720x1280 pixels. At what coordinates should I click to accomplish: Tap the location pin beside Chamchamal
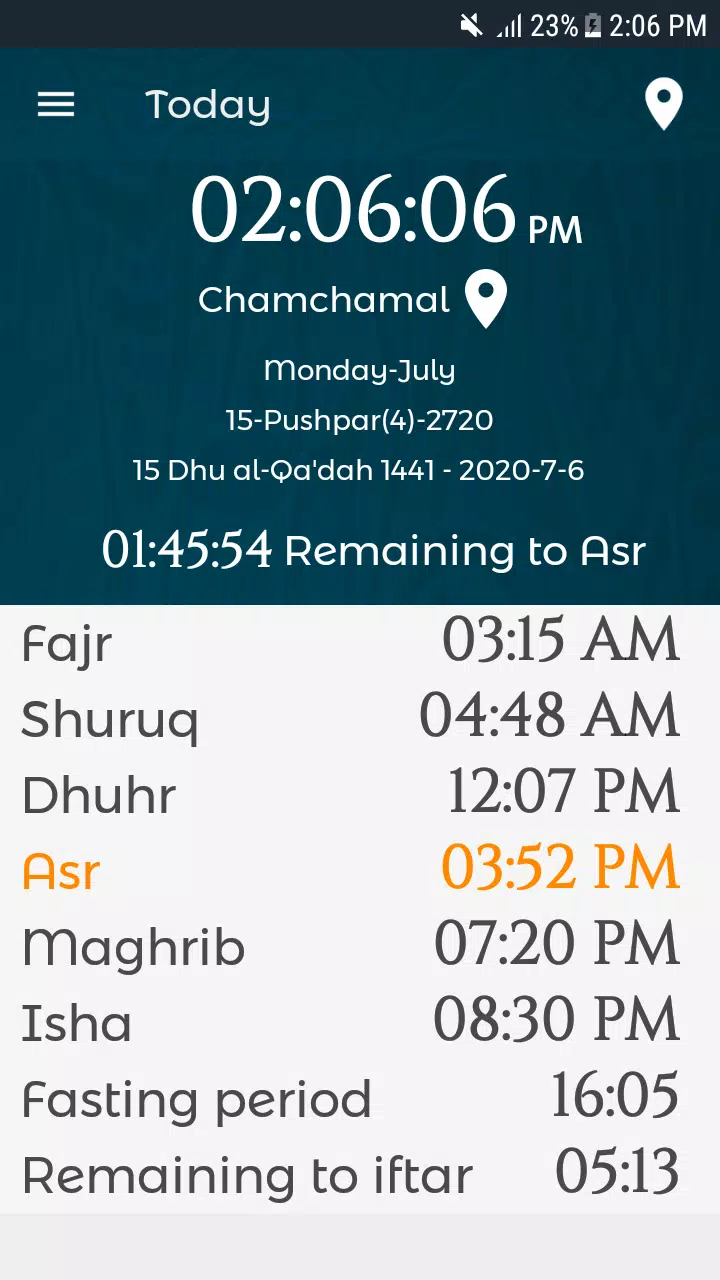[x=487, y=299]
